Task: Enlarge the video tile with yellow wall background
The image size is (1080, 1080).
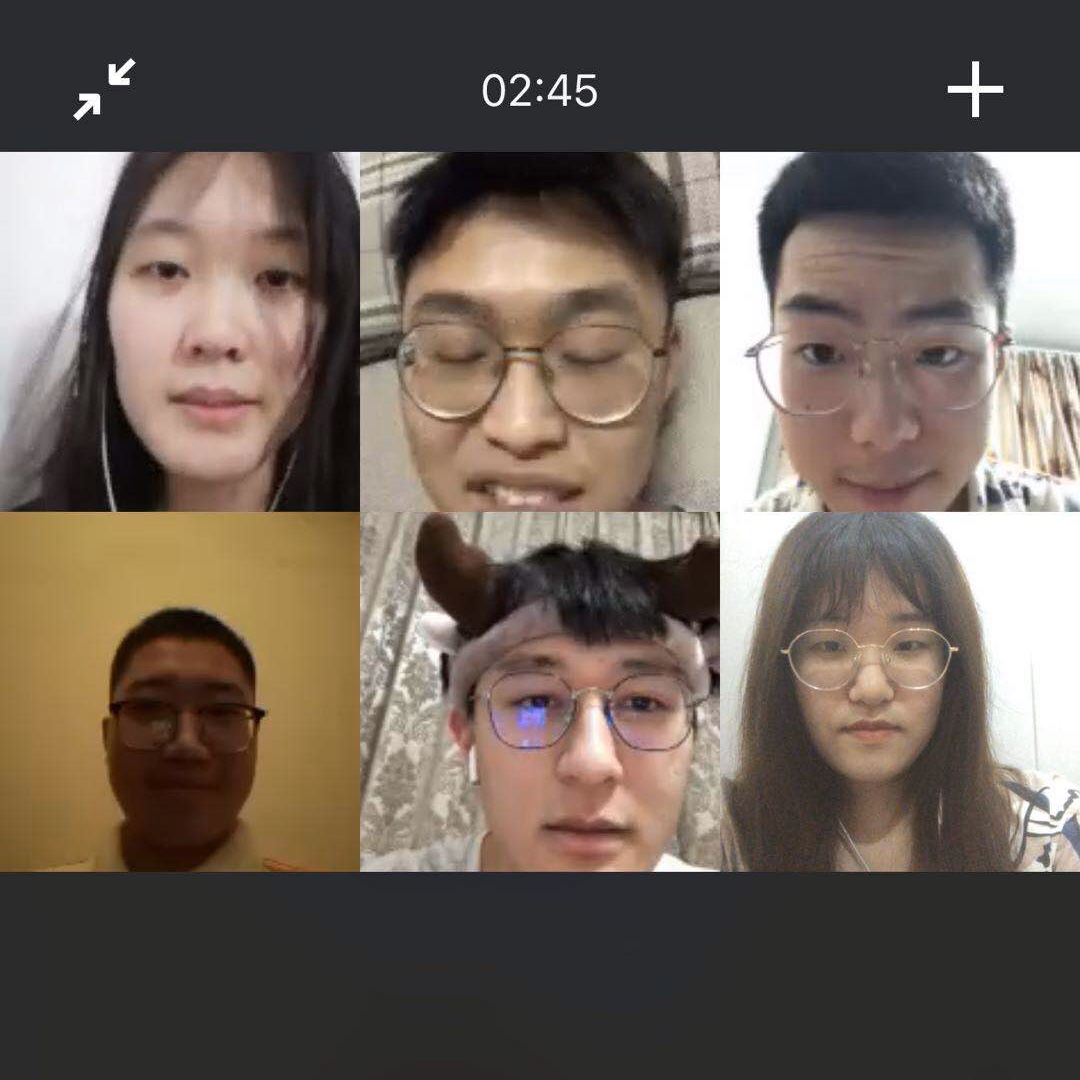Action: pyautogui.click(x=180, y=692)
